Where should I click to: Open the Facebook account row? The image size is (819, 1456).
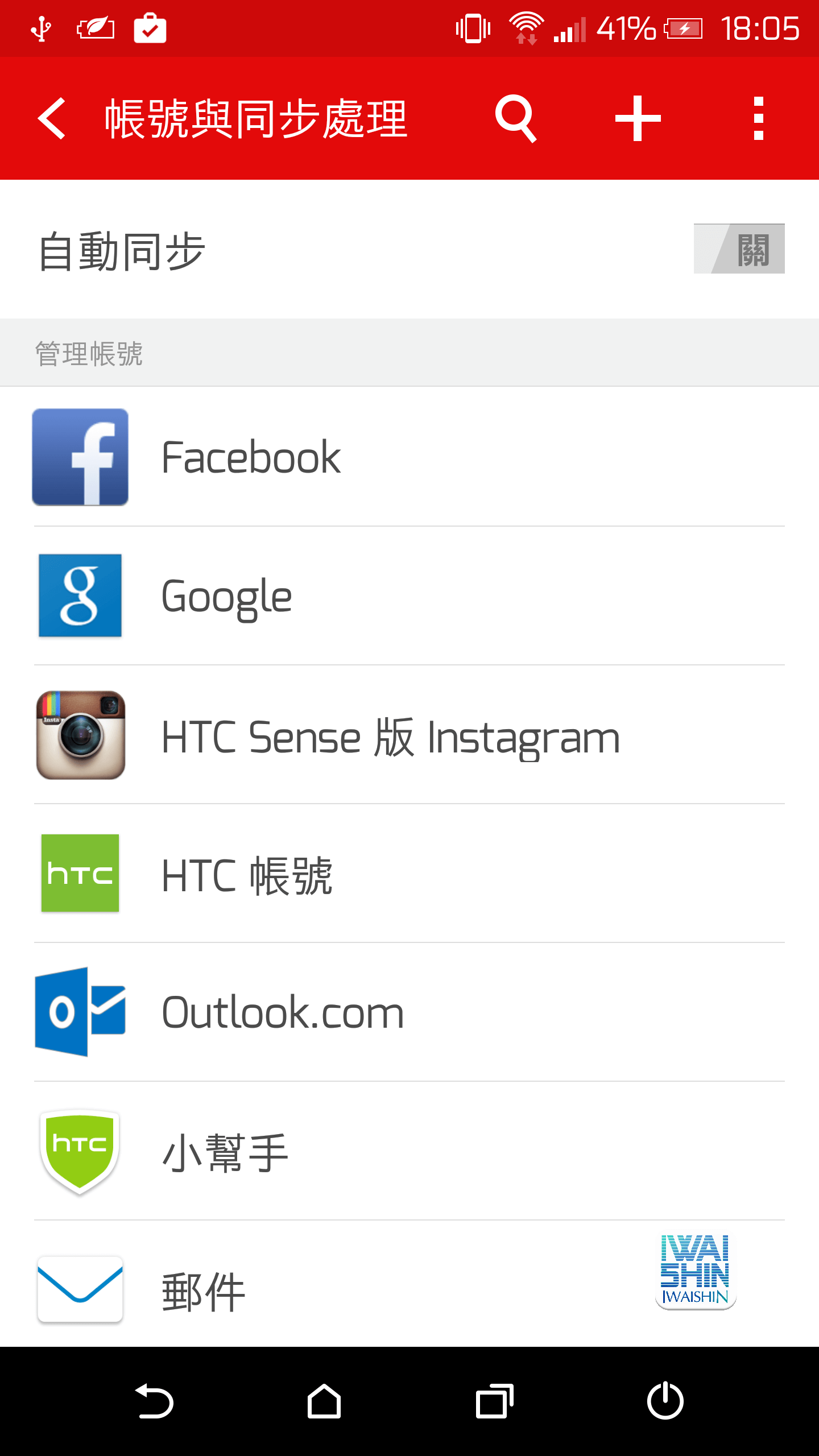click(409, 457)
